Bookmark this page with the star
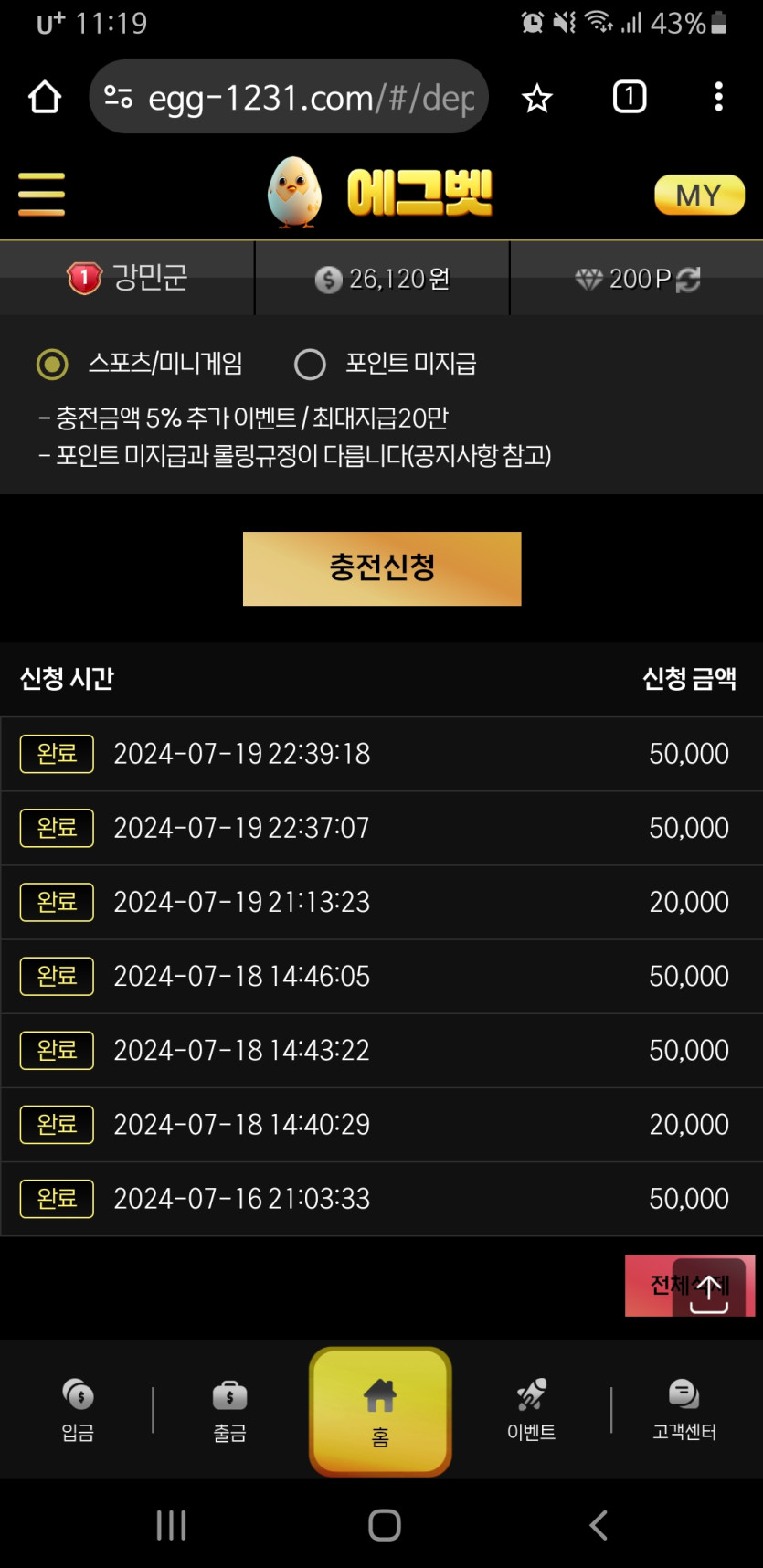The image size is (763, 1568). (x=537, y=98)
